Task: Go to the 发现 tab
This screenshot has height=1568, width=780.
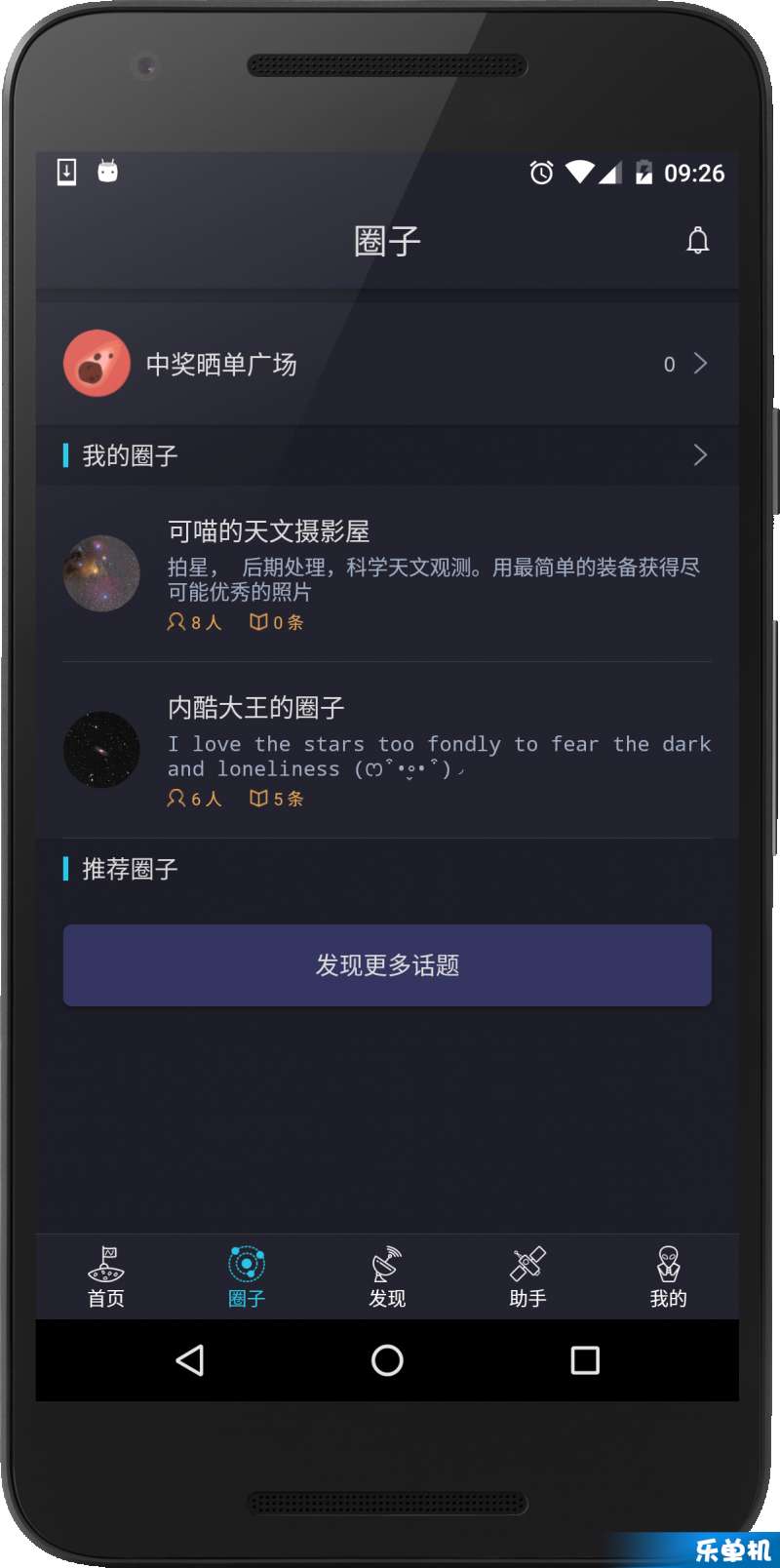Action: pyautogui.click(x=387, y=1276)
